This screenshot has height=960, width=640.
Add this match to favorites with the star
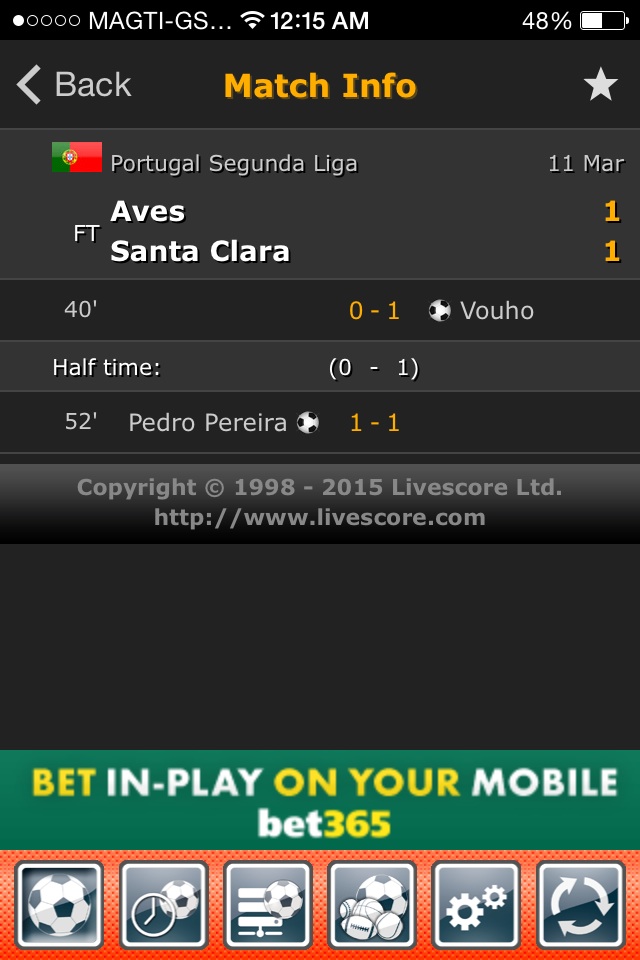pyautogui.click(x=600, y=86)
